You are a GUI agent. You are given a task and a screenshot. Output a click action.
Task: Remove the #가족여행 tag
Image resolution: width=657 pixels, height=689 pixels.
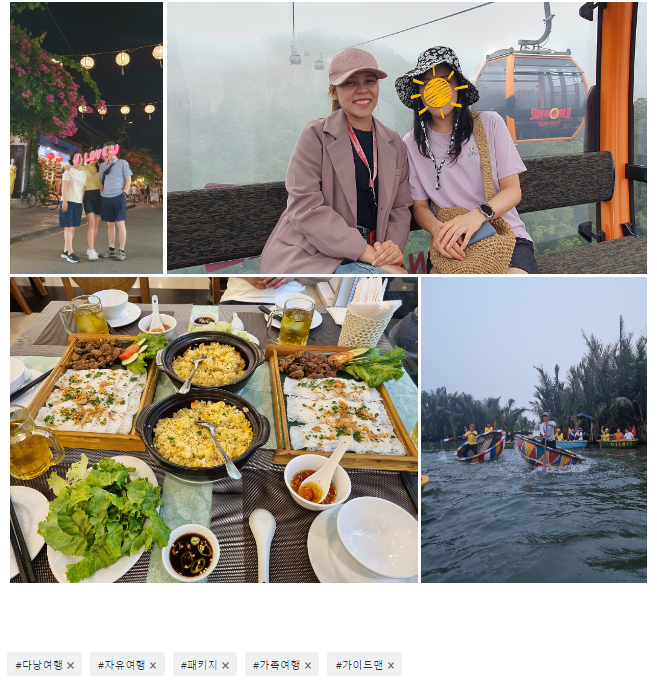pos(308,665)
